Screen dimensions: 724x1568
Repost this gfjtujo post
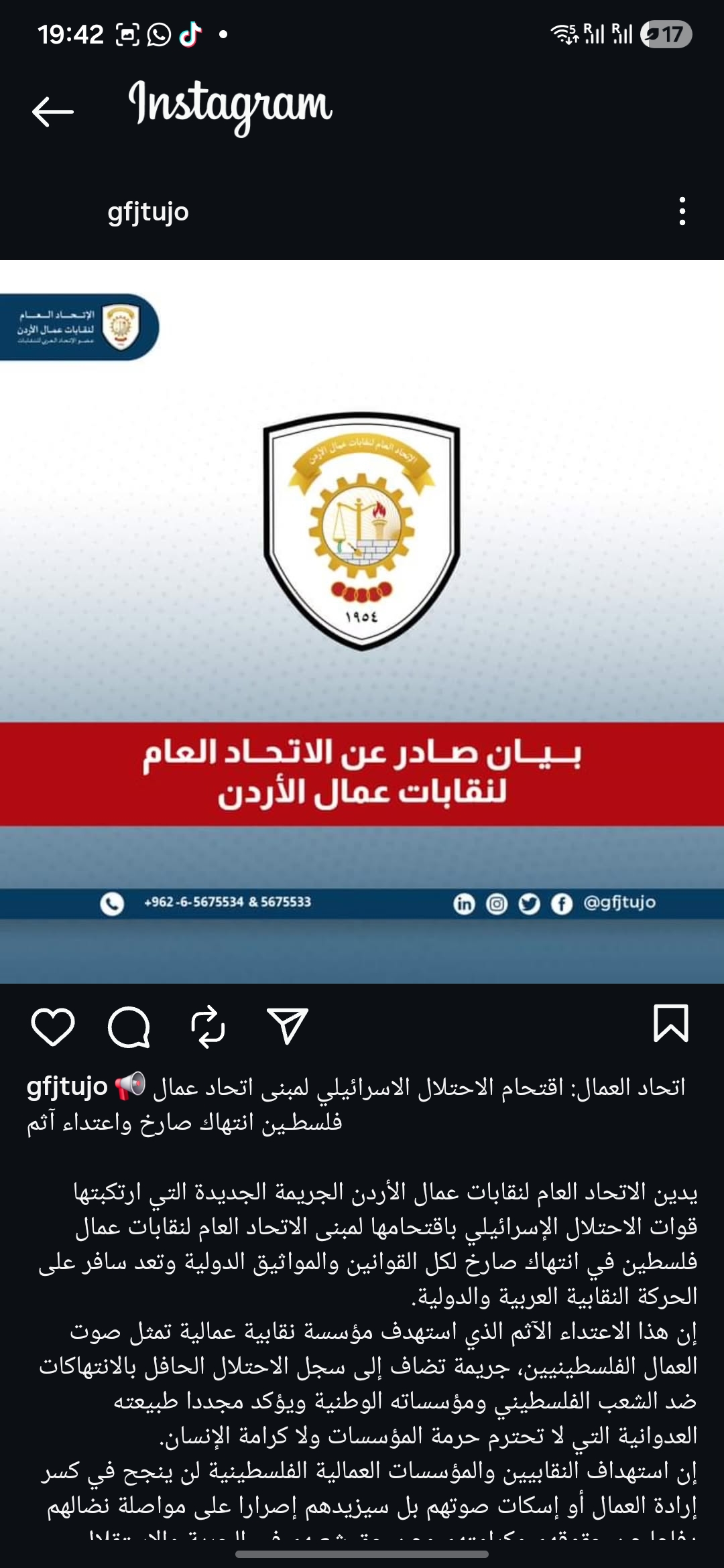pyautogui.click(x=207, y=1026)
